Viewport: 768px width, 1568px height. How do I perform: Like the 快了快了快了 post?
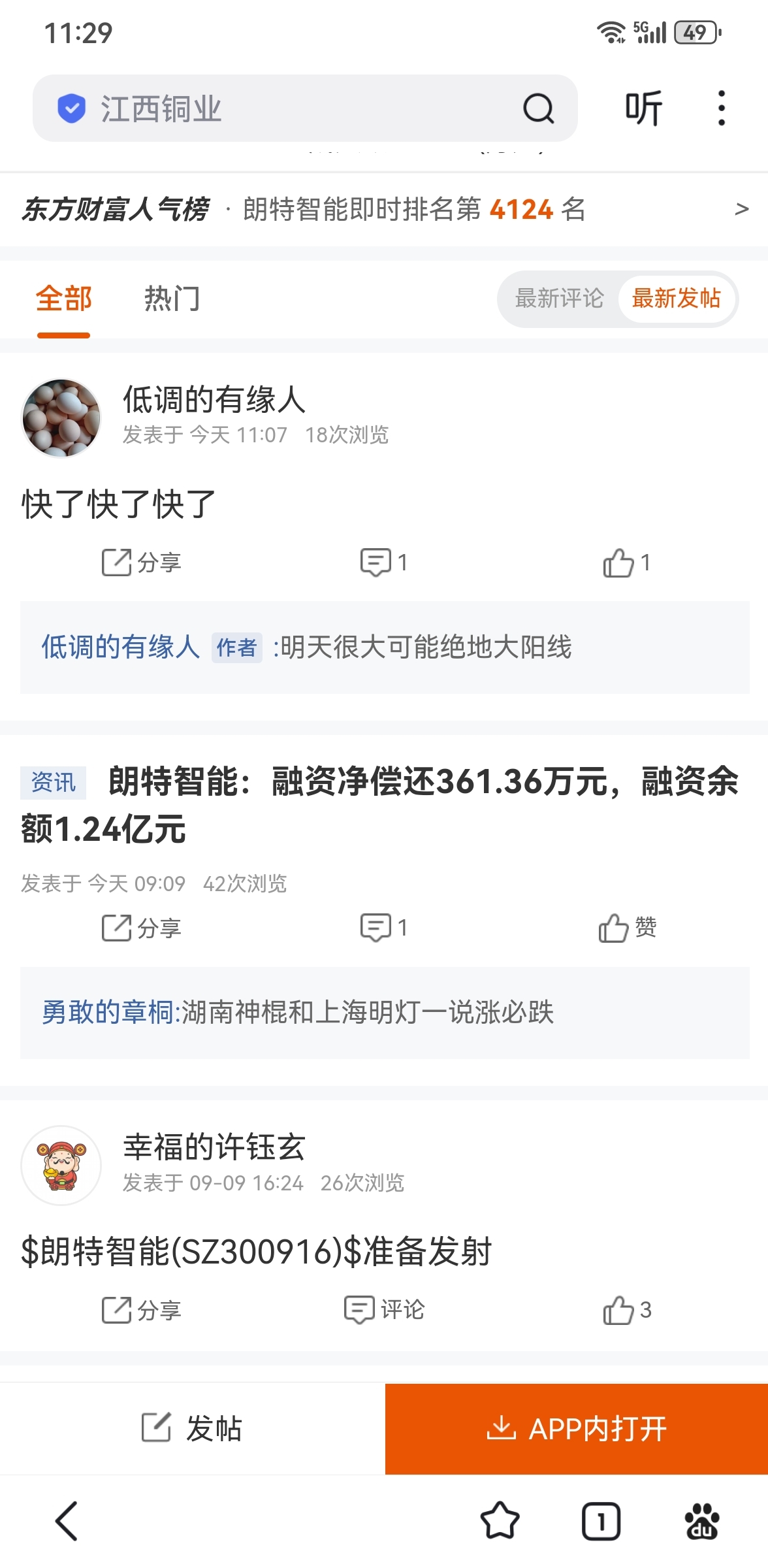[626, 563]
